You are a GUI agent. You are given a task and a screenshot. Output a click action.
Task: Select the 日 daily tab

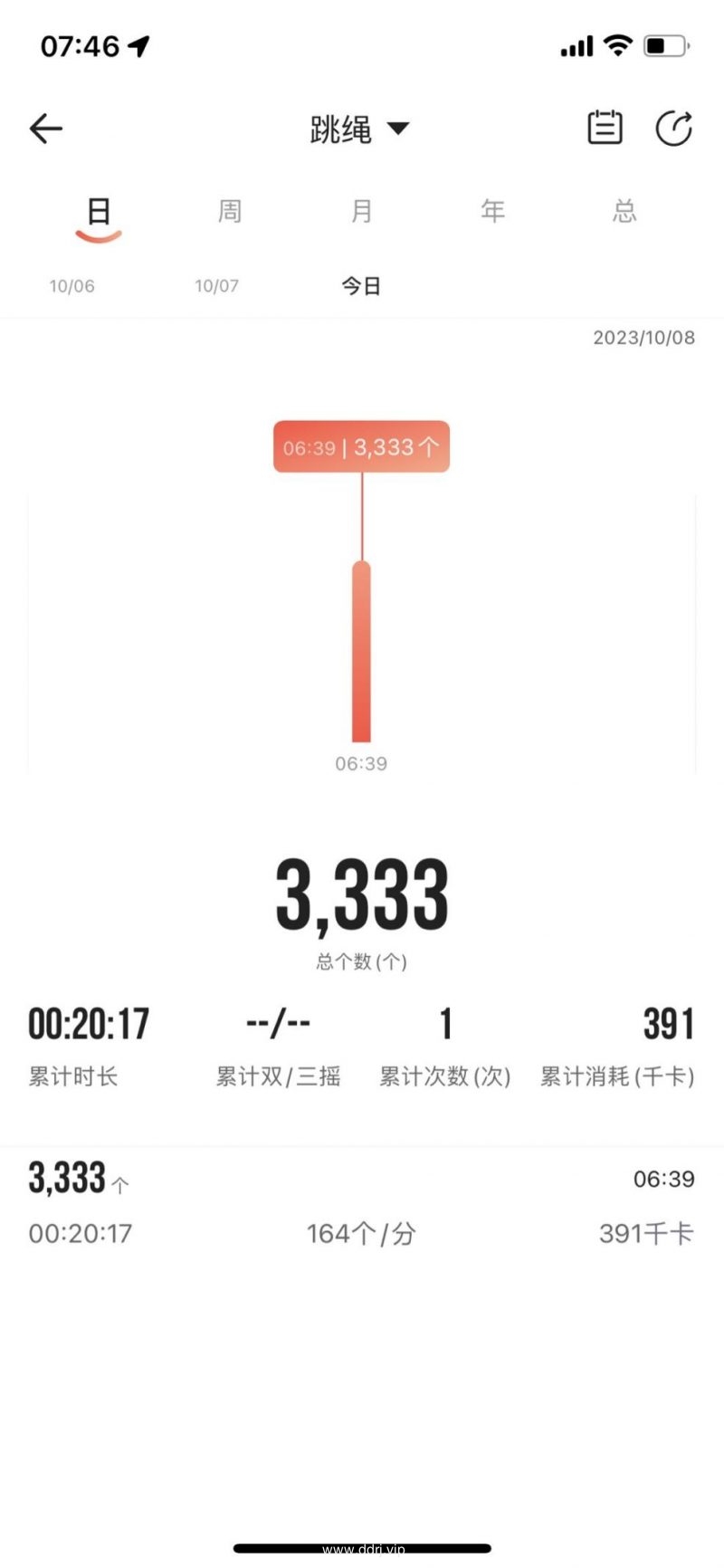98,212
